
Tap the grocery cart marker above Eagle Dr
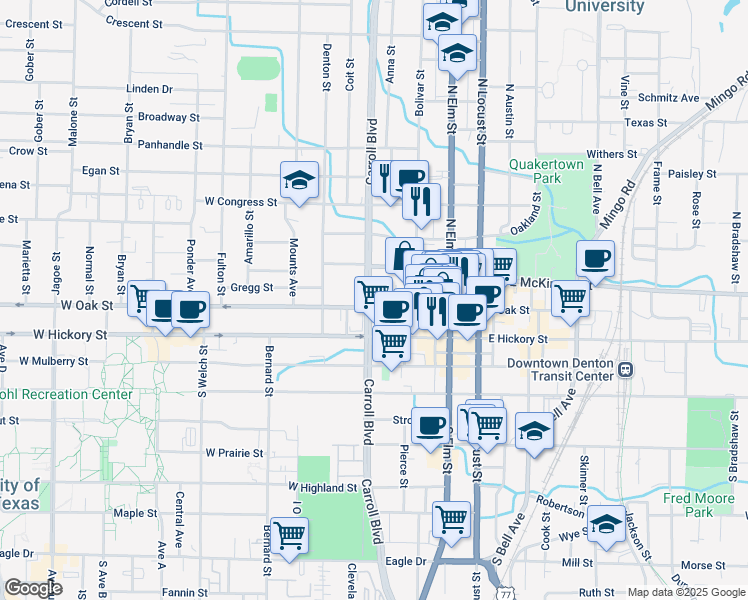point(451,519)
